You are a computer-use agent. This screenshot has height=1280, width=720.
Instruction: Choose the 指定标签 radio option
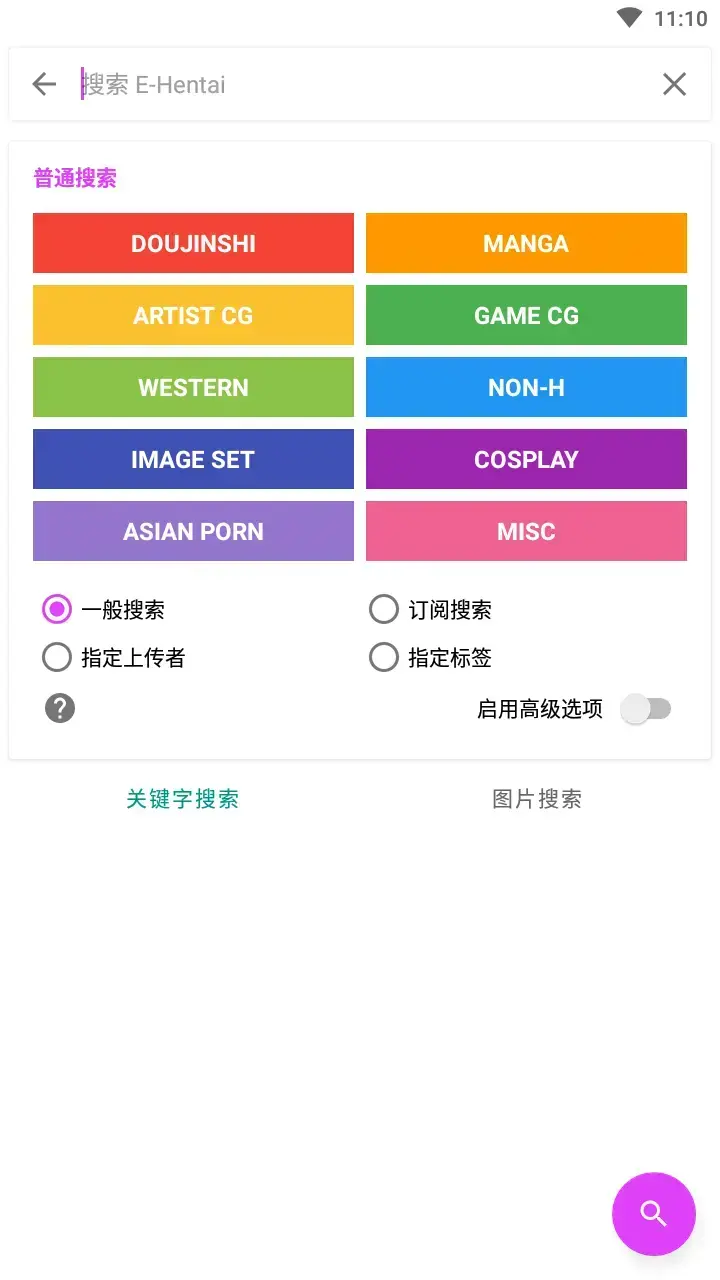pyautogui.click(x=384, y=657)
